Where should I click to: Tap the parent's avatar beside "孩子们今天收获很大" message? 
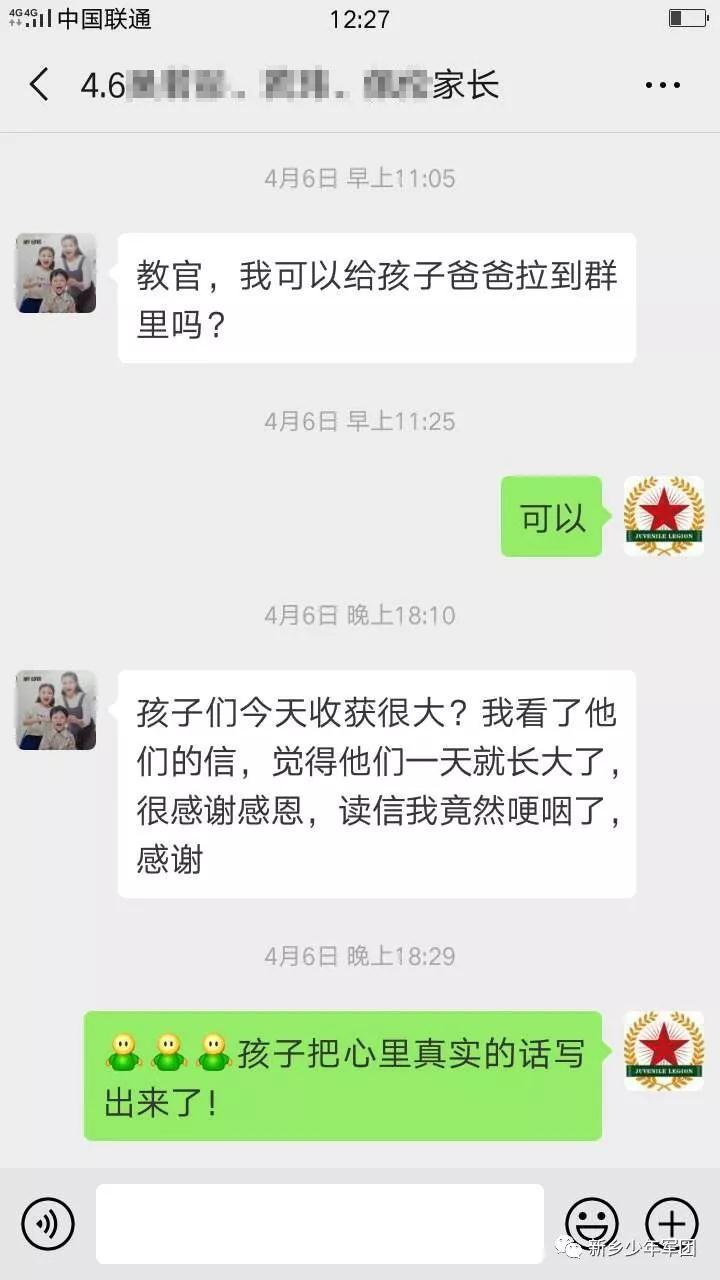(x=56, y=710)
